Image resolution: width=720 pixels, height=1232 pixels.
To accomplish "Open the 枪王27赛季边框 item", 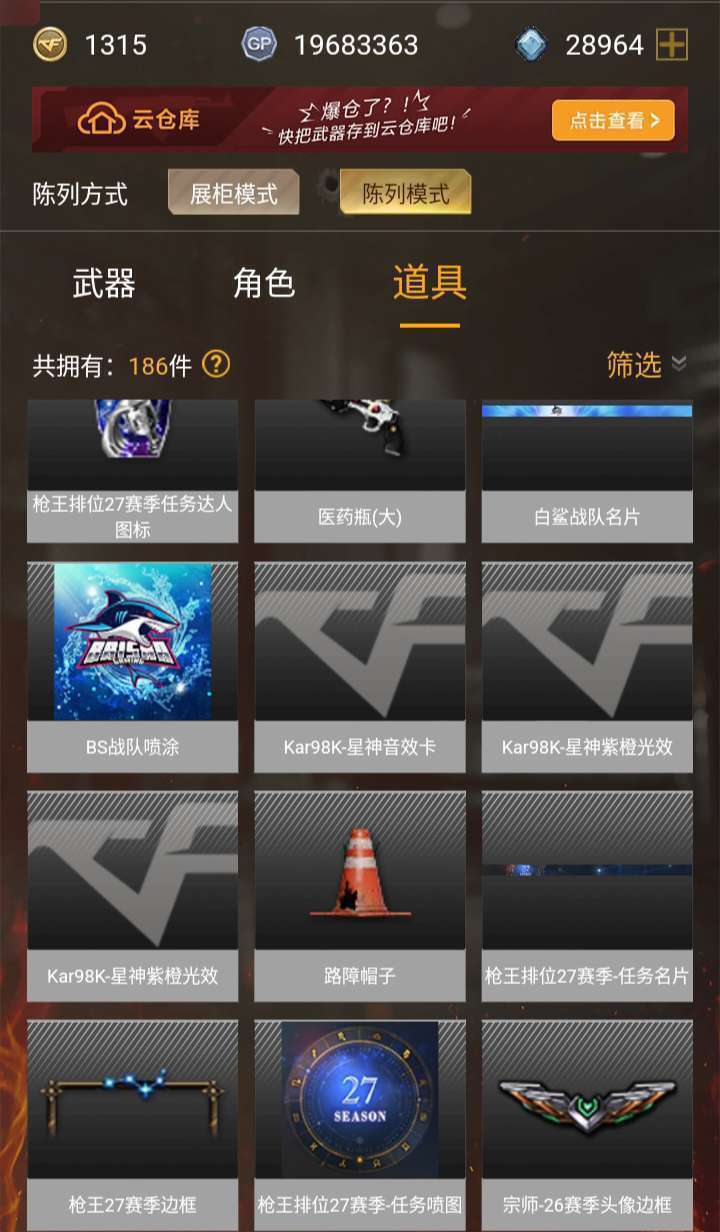I will pos(133,1125).
